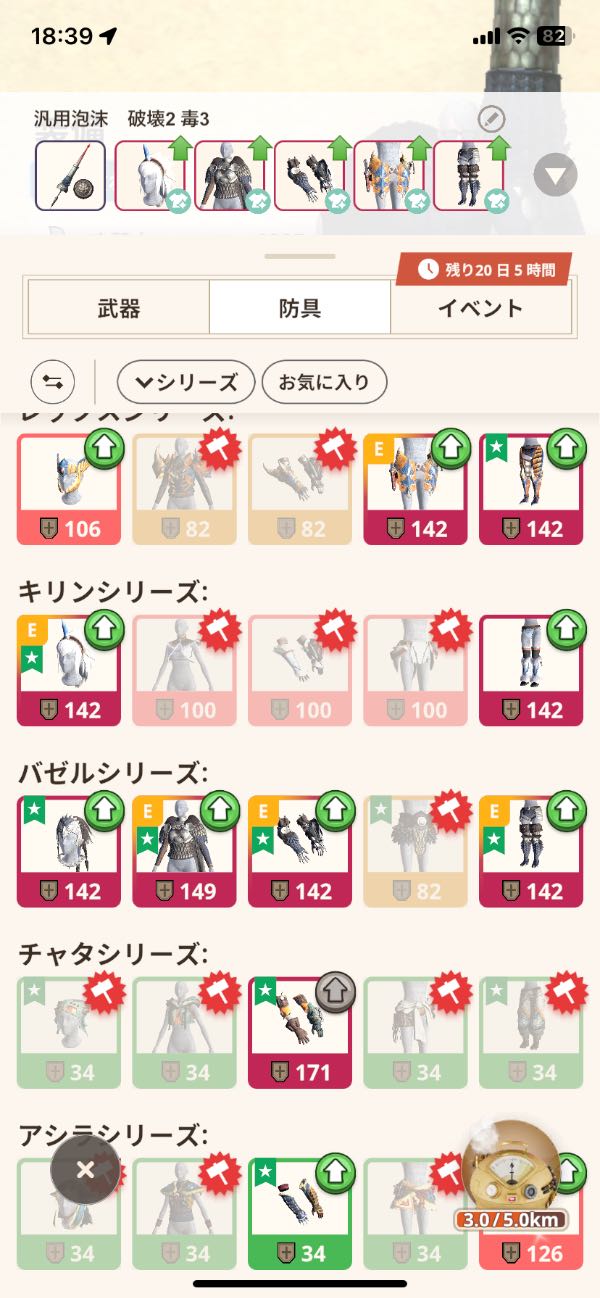600x1298 pixels.
Task: Open チャタ series gloves with 171 defense
Action: pos(300,1032)
